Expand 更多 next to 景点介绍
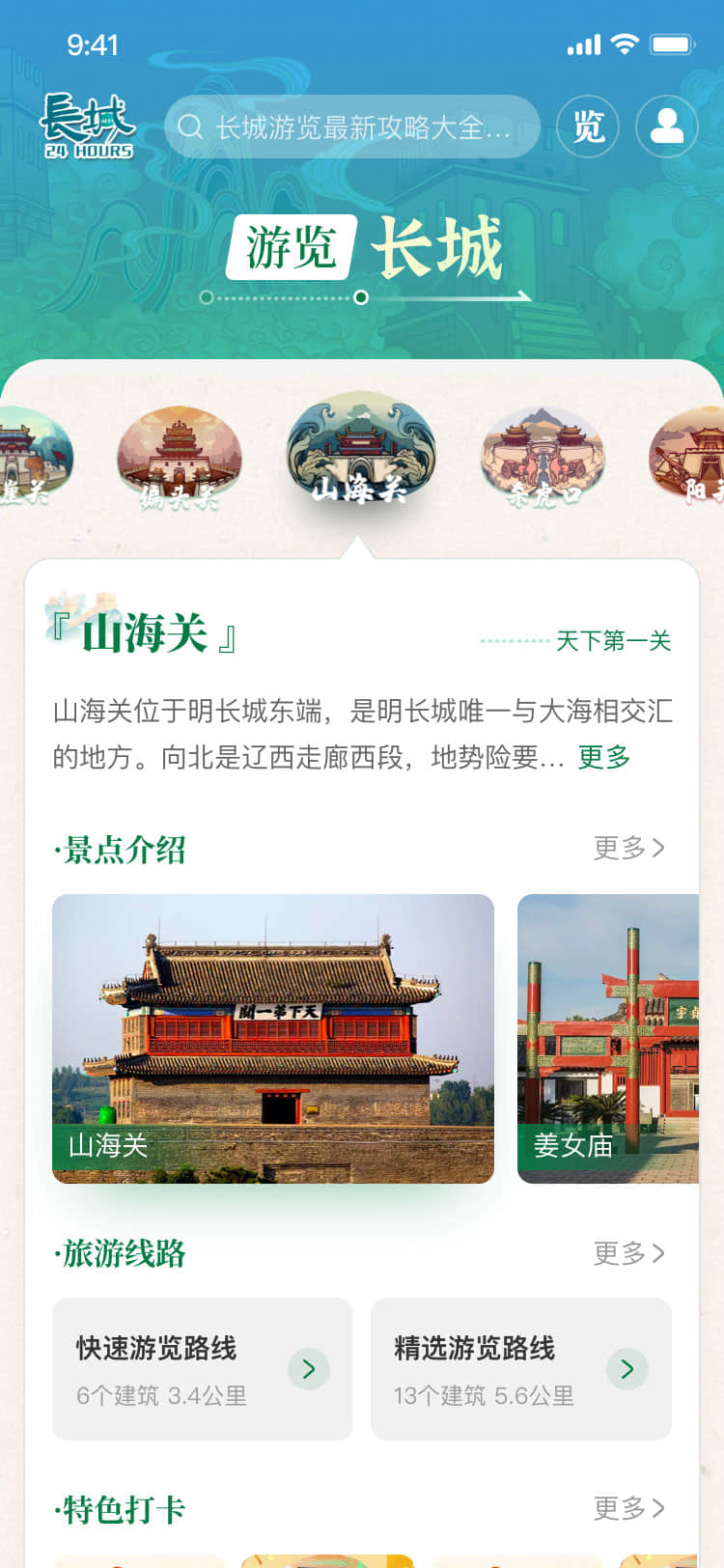 [x=627, y=845]
